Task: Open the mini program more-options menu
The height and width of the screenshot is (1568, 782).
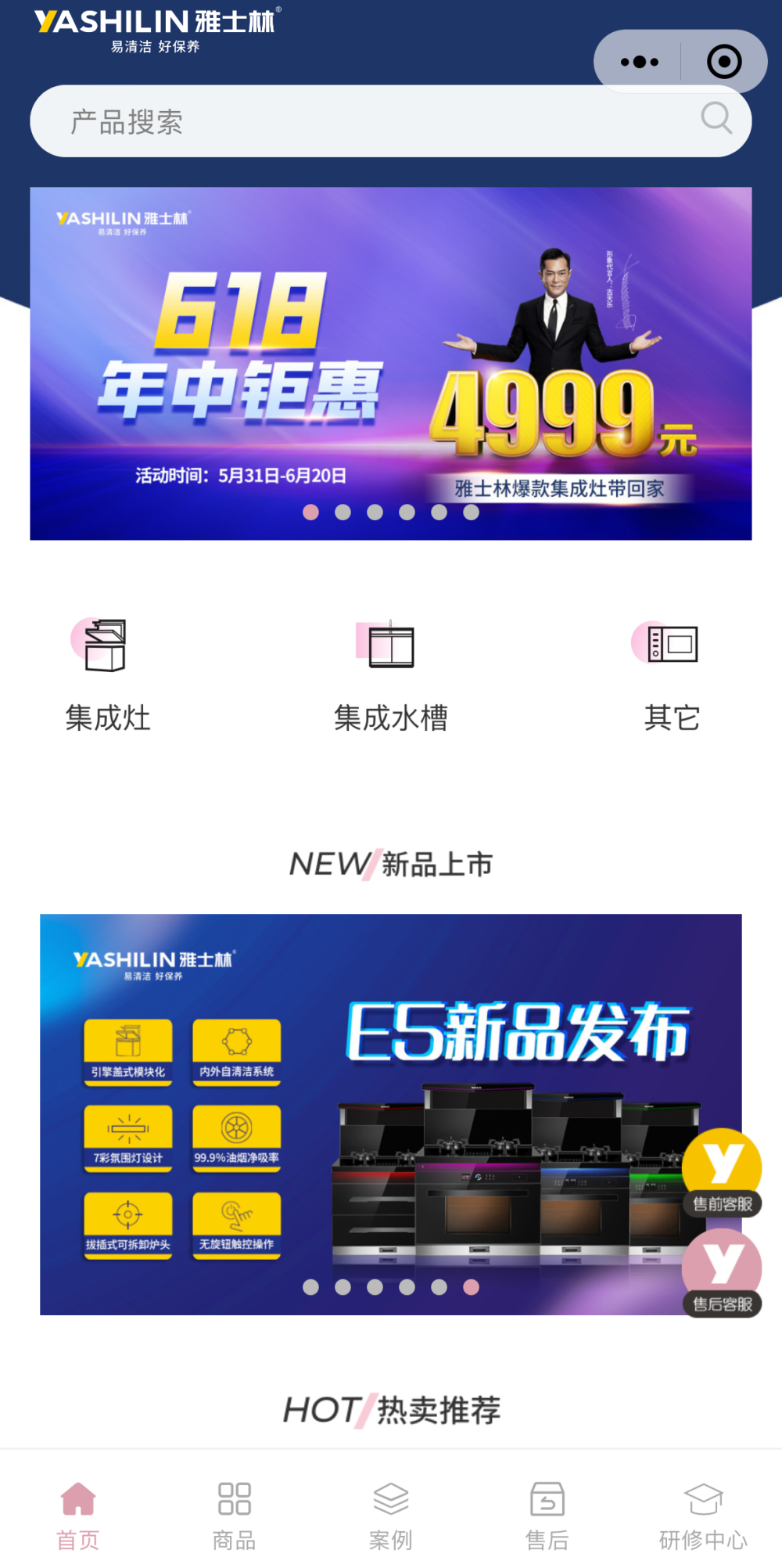Action: pyautogui.click(x=639, y=62)
